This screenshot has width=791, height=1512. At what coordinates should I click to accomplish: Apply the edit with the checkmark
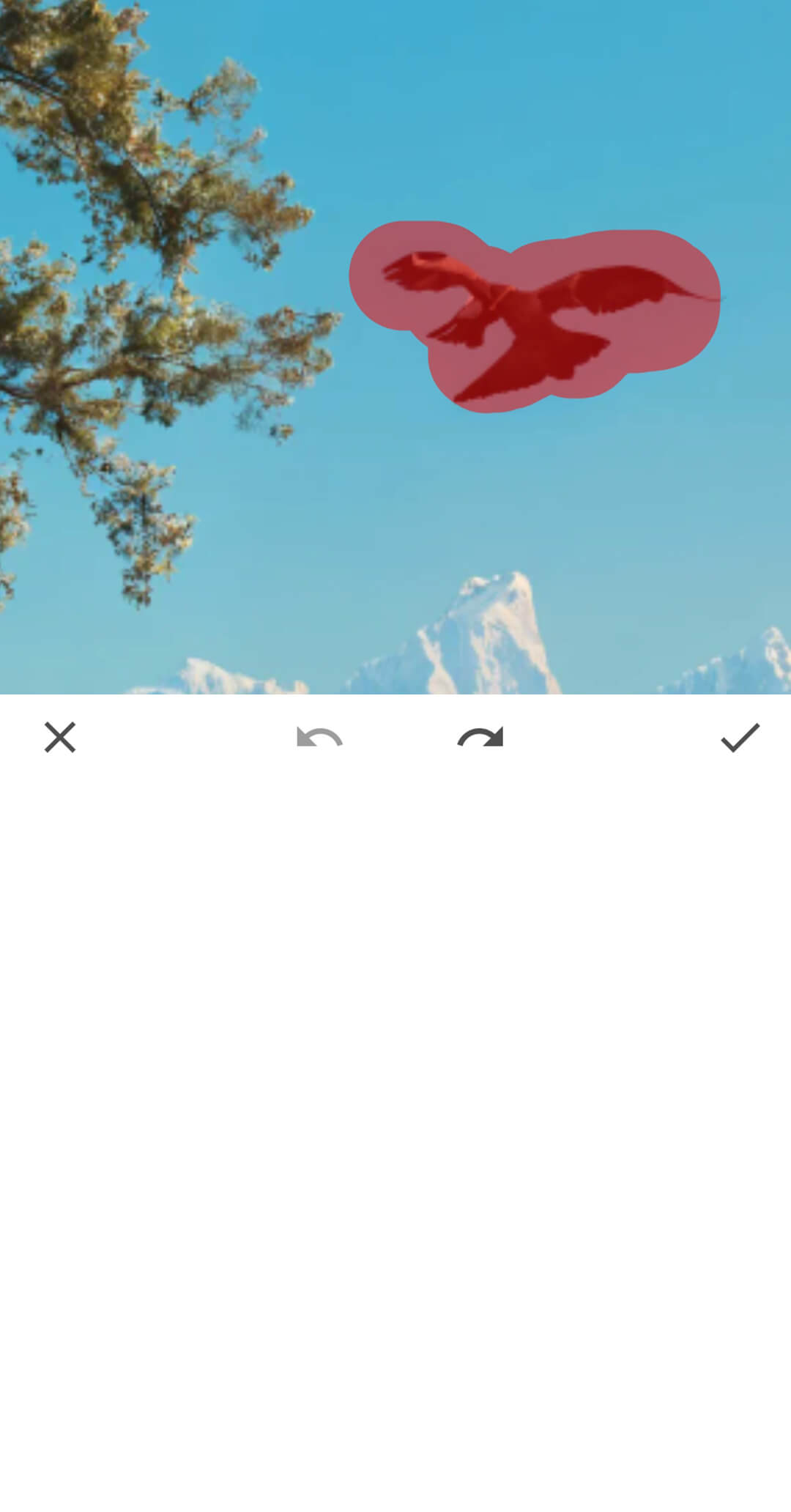[740, 737]
